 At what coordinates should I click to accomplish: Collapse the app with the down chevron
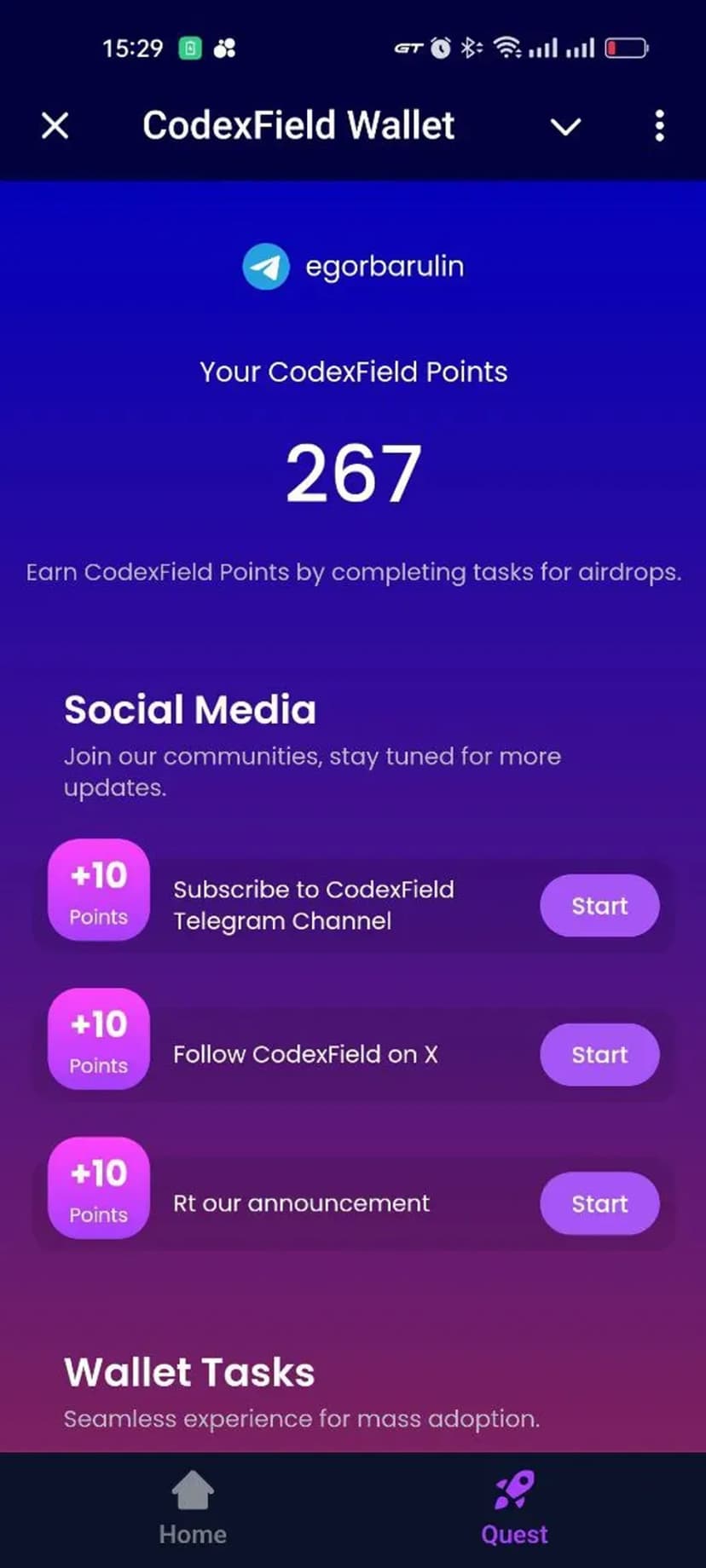coord(565,127)
